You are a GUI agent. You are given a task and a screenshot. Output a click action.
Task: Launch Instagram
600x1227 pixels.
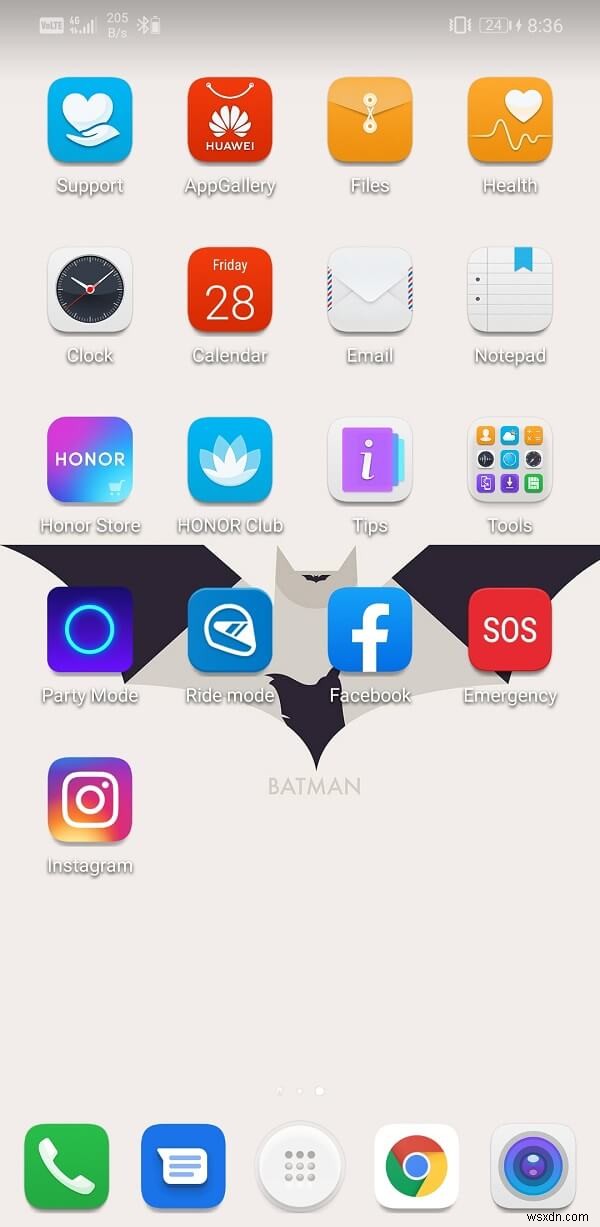click(90, 800)
